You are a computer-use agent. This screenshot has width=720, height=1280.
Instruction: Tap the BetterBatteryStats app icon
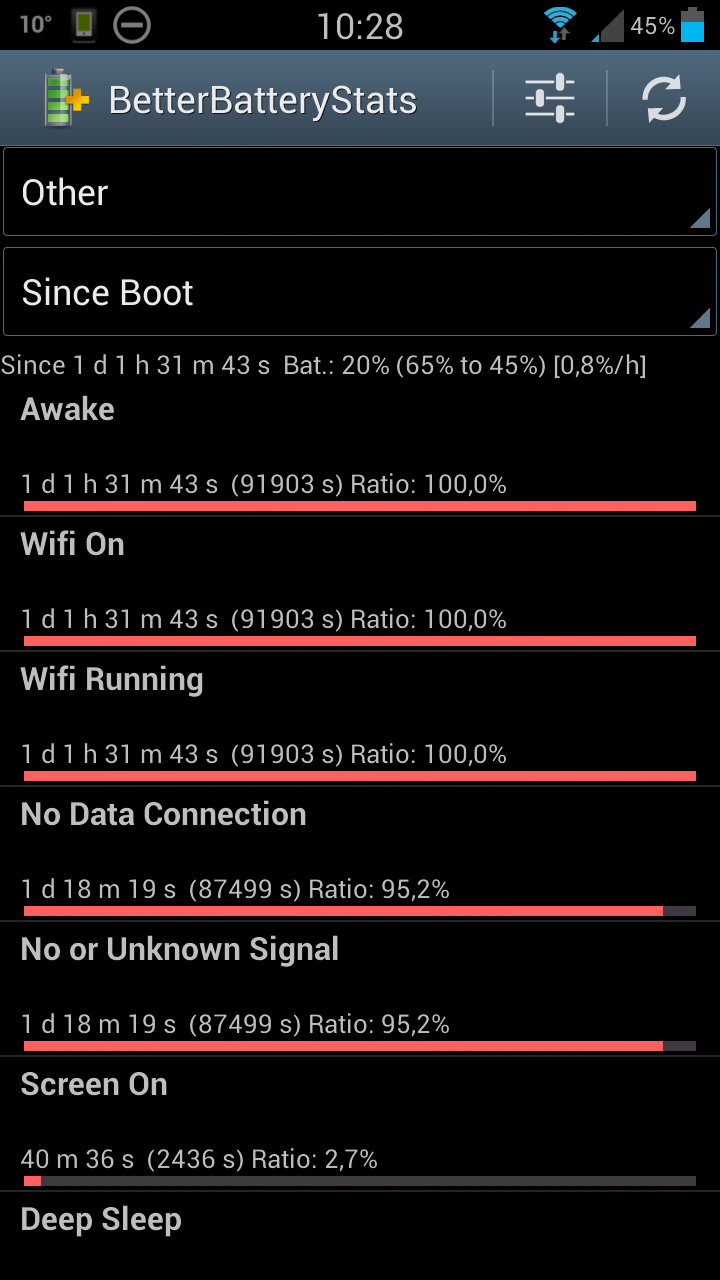pyautogui.click(x=64, y=99)
